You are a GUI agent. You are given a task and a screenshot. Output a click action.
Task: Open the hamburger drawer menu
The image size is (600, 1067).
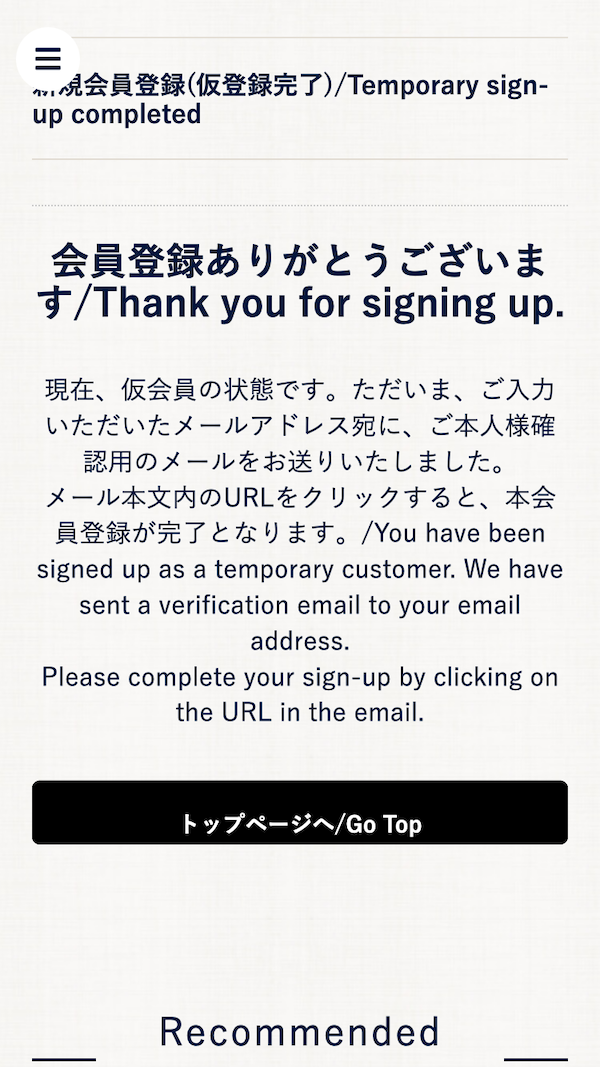[x=48, y=59]
